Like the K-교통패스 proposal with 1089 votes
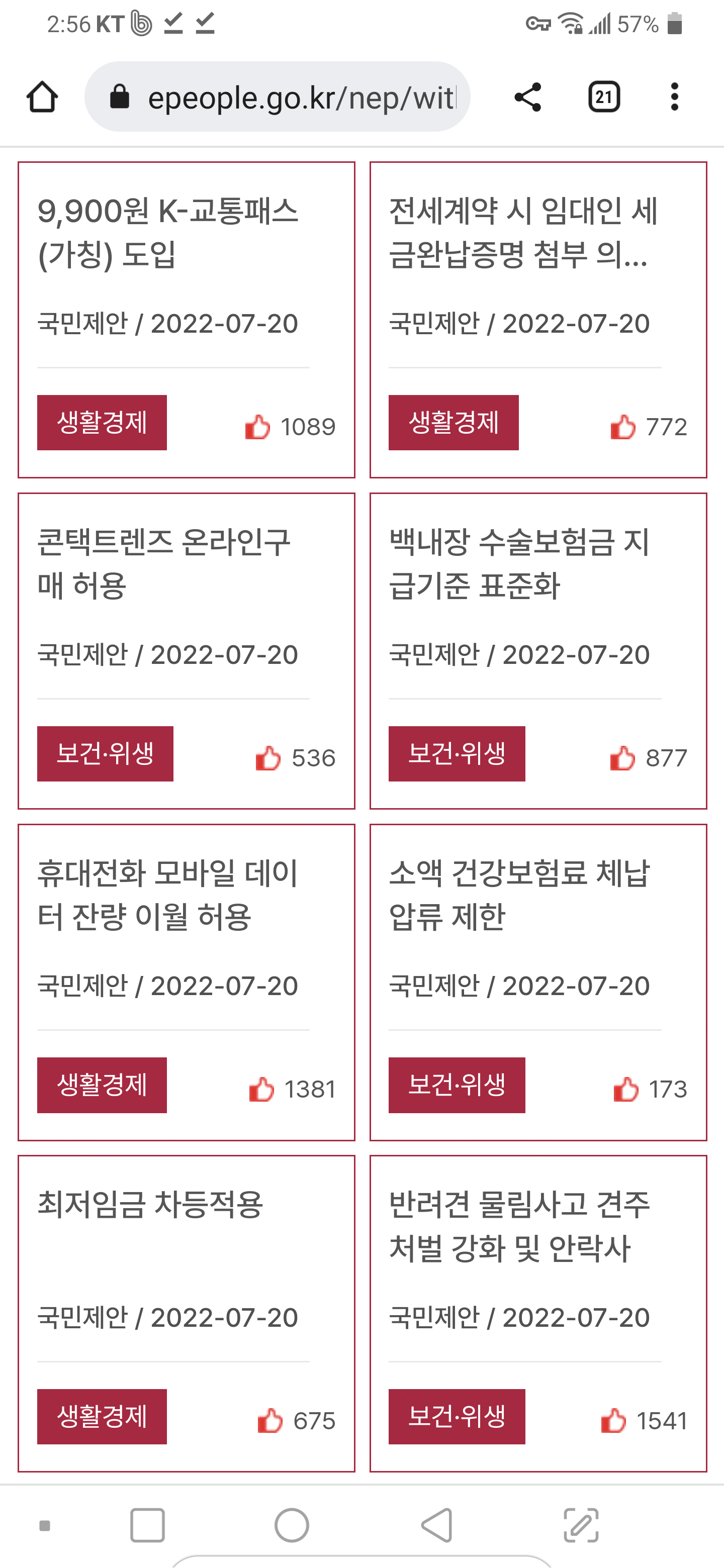 click(257, 427)
